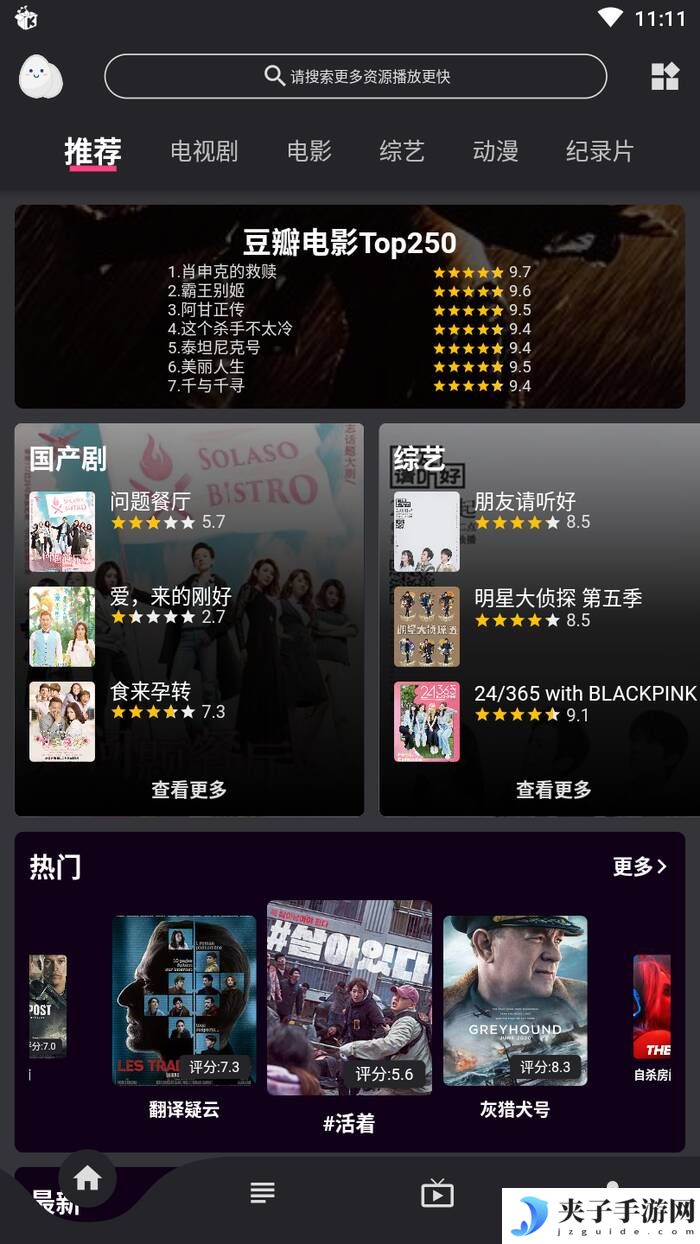This screenshot has height=1244, width=700.
Task: Open the 豆瓣电影Top250 banner
Action: tap(350, 306)
